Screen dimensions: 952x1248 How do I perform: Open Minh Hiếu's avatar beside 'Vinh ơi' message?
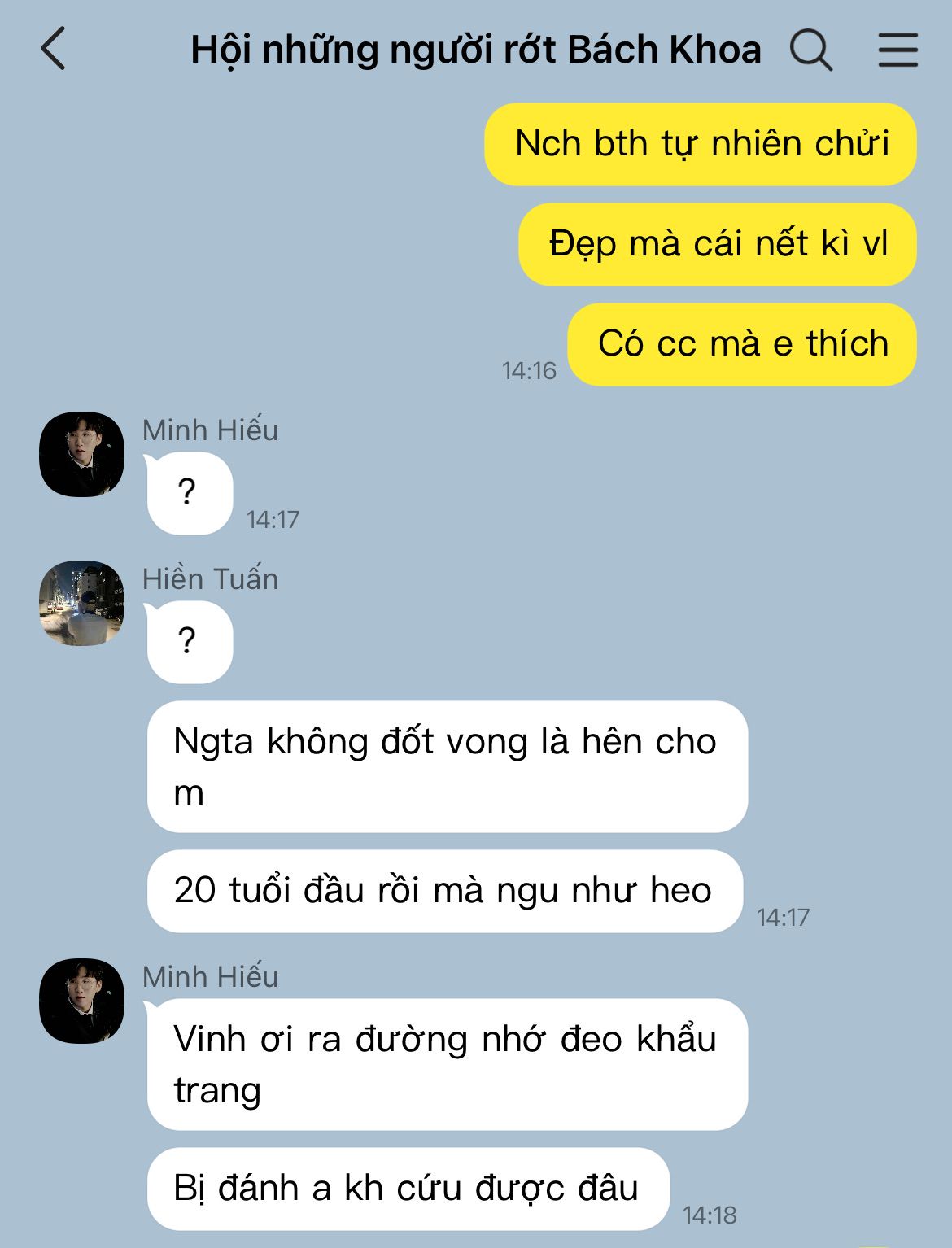tap(82, 1001)
